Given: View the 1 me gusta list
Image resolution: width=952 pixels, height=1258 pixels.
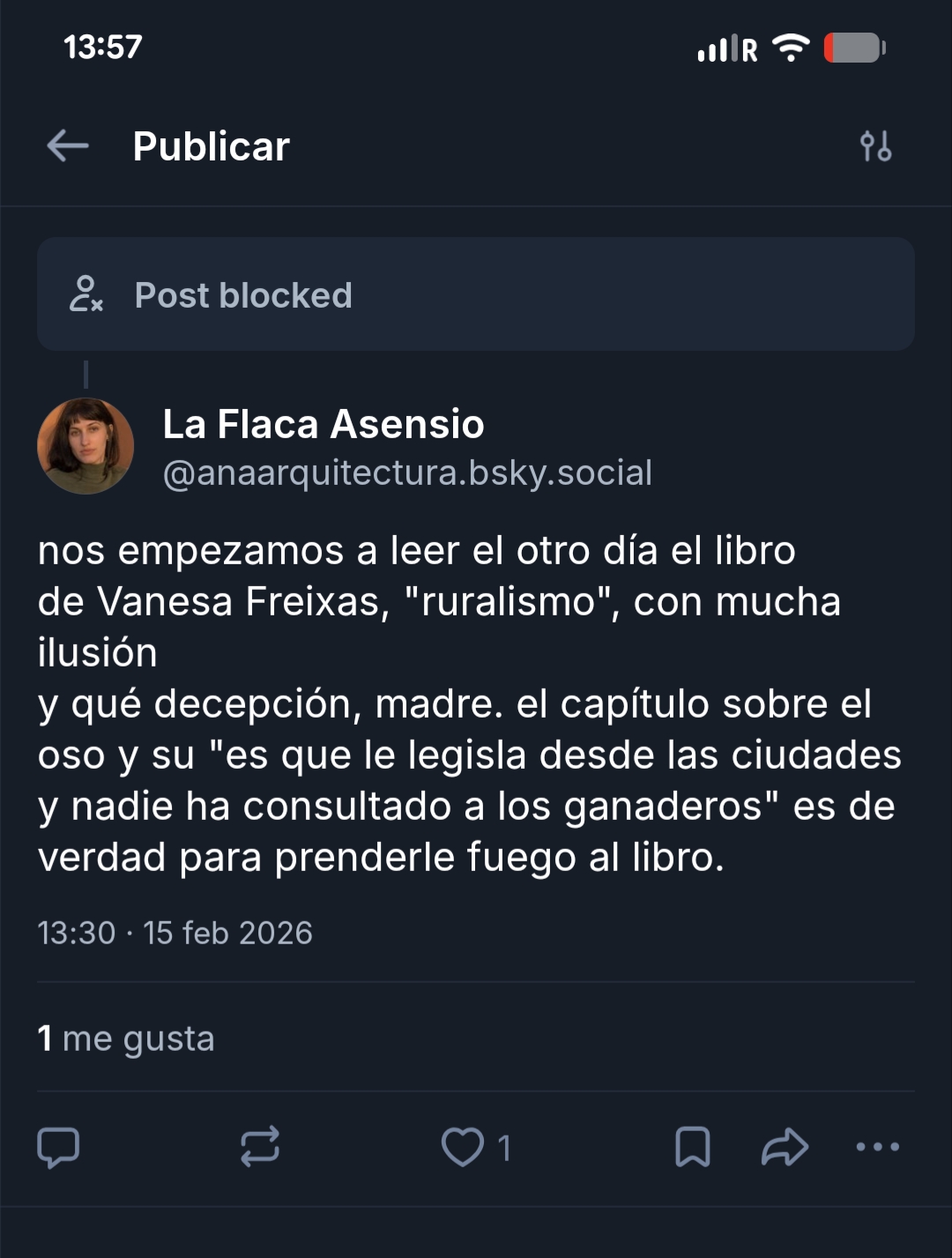Looking at the screenshot, I should (x=126, y=1038).
